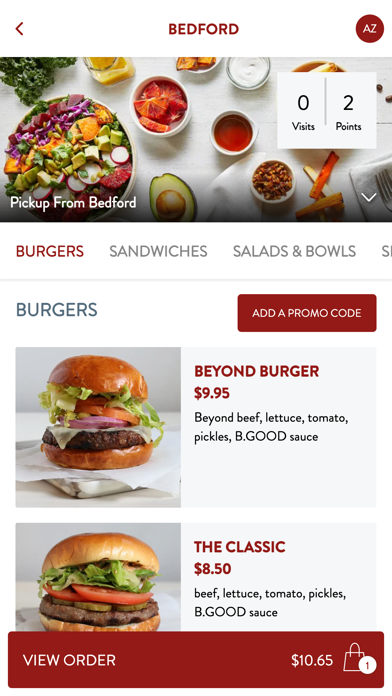The image size is (392, 696).
Task: View the order totaling $10.65
Action: (x=196, y=660)
